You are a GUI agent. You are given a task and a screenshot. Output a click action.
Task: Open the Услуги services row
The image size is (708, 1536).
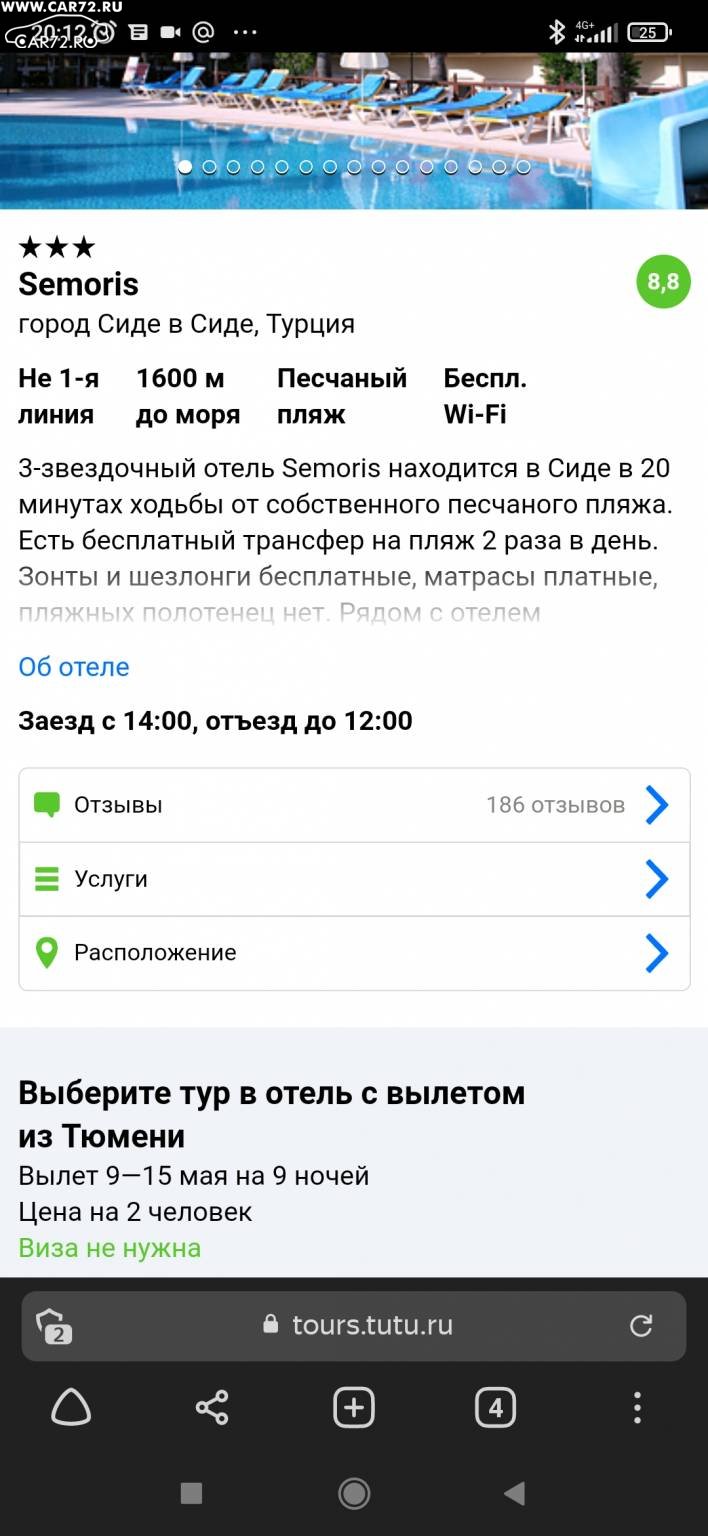(354, 879)
